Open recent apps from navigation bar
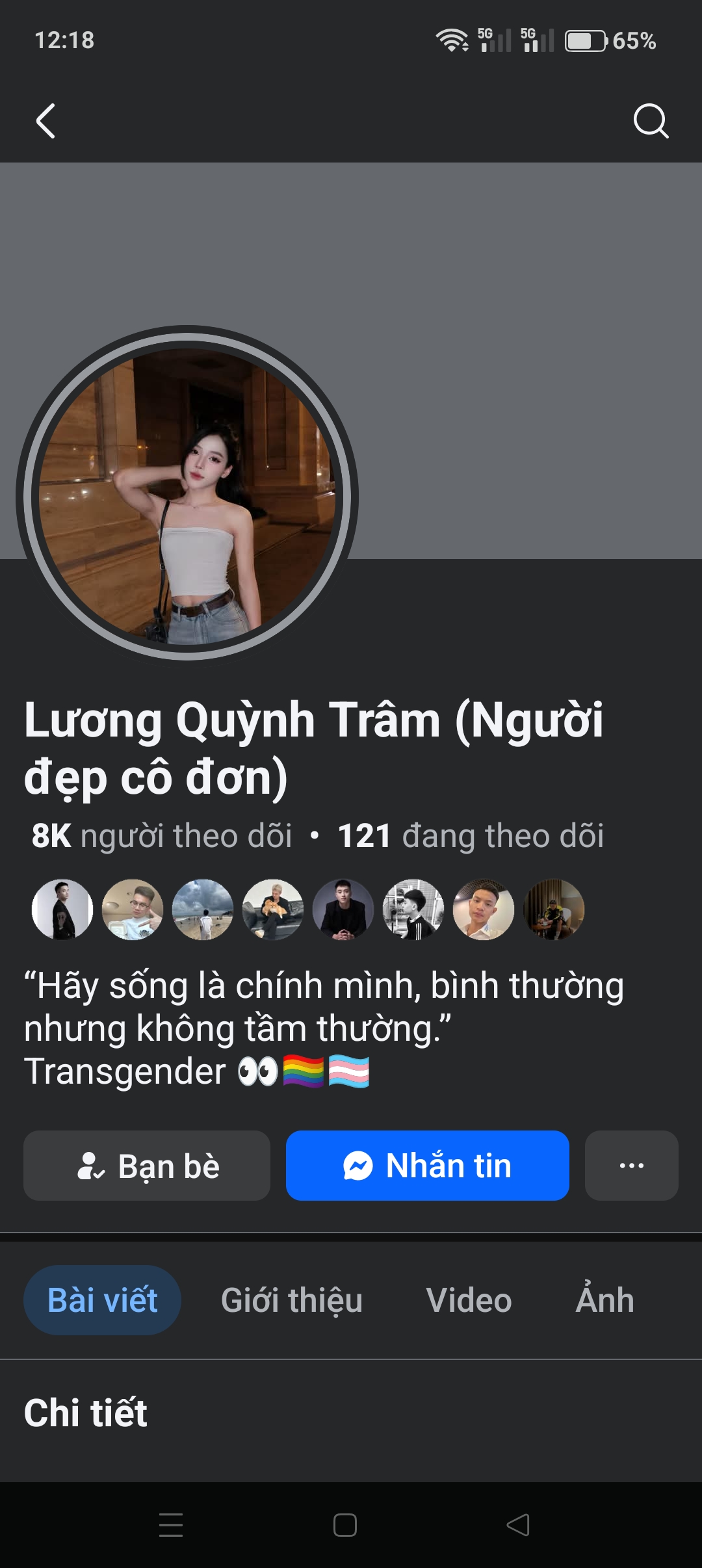Screen dimensions: 702x1568 pyautogui.click(x=172, y=1524)
